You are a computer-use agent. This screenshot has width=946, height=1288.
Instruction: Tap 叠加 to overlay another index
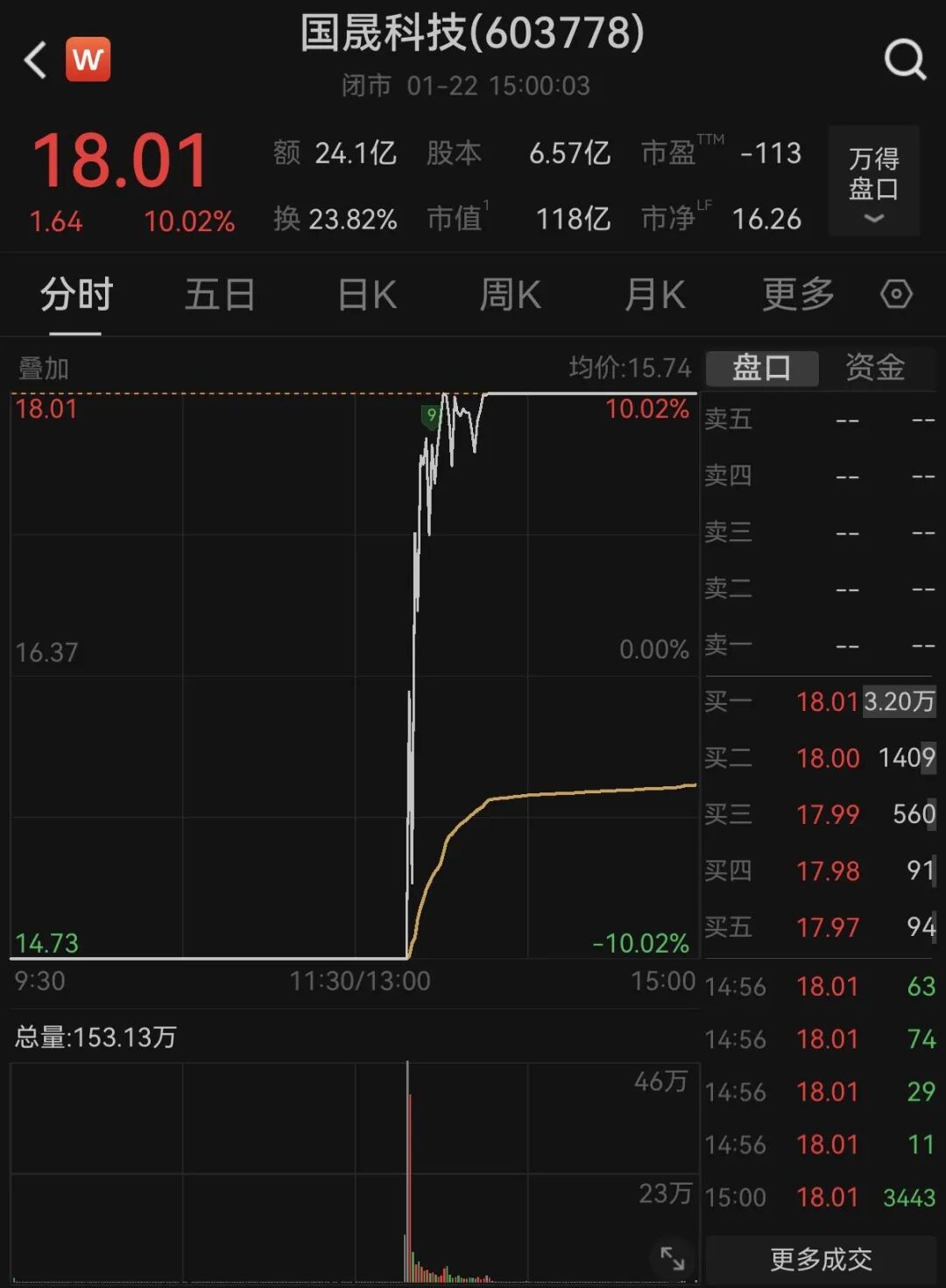click(x=44, y=369)
